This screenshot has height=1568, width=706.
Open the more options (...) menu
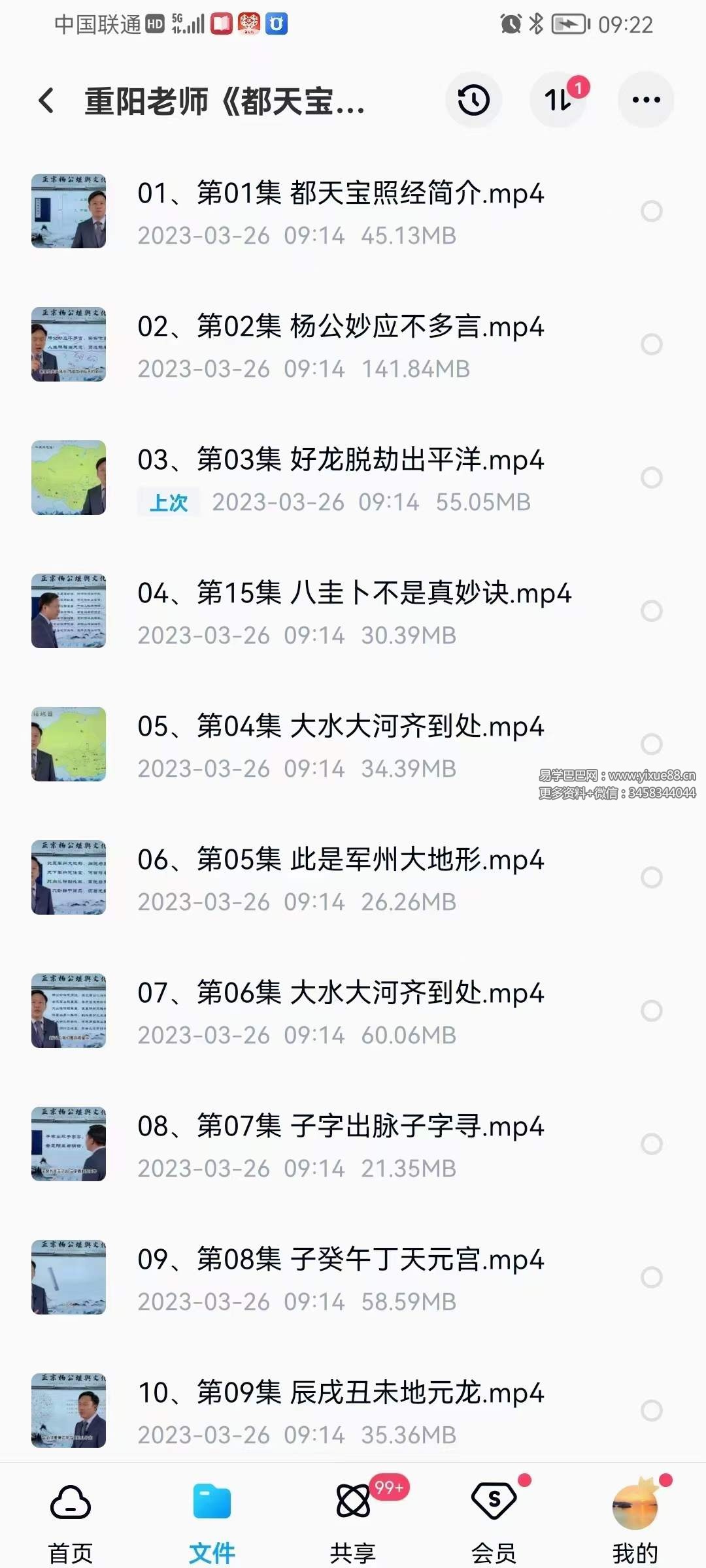pos(646,99)
